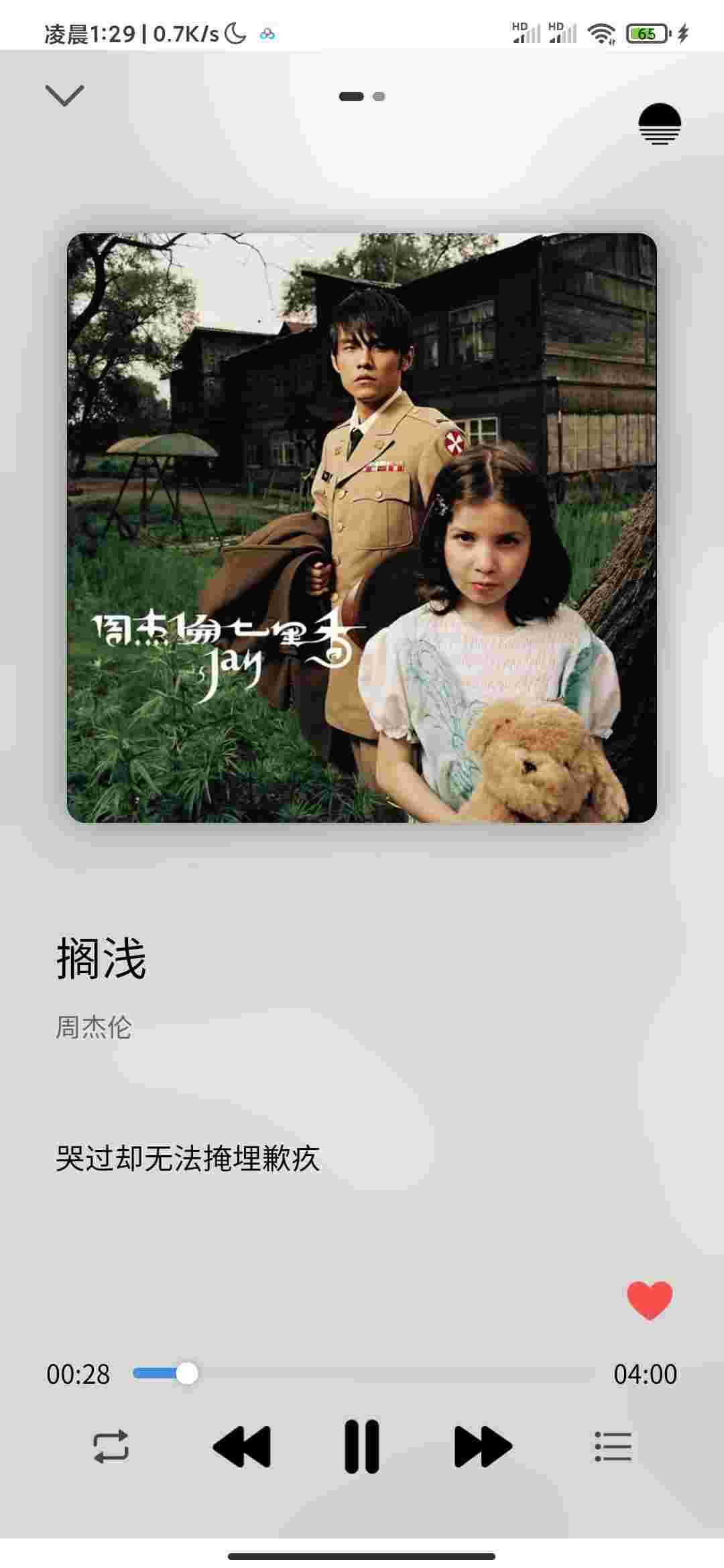The width and height of the screenshot is (724, 1568).
Task: Tap the lyric line 哭过却无法掩埋歉疚
Action: 188,1159
